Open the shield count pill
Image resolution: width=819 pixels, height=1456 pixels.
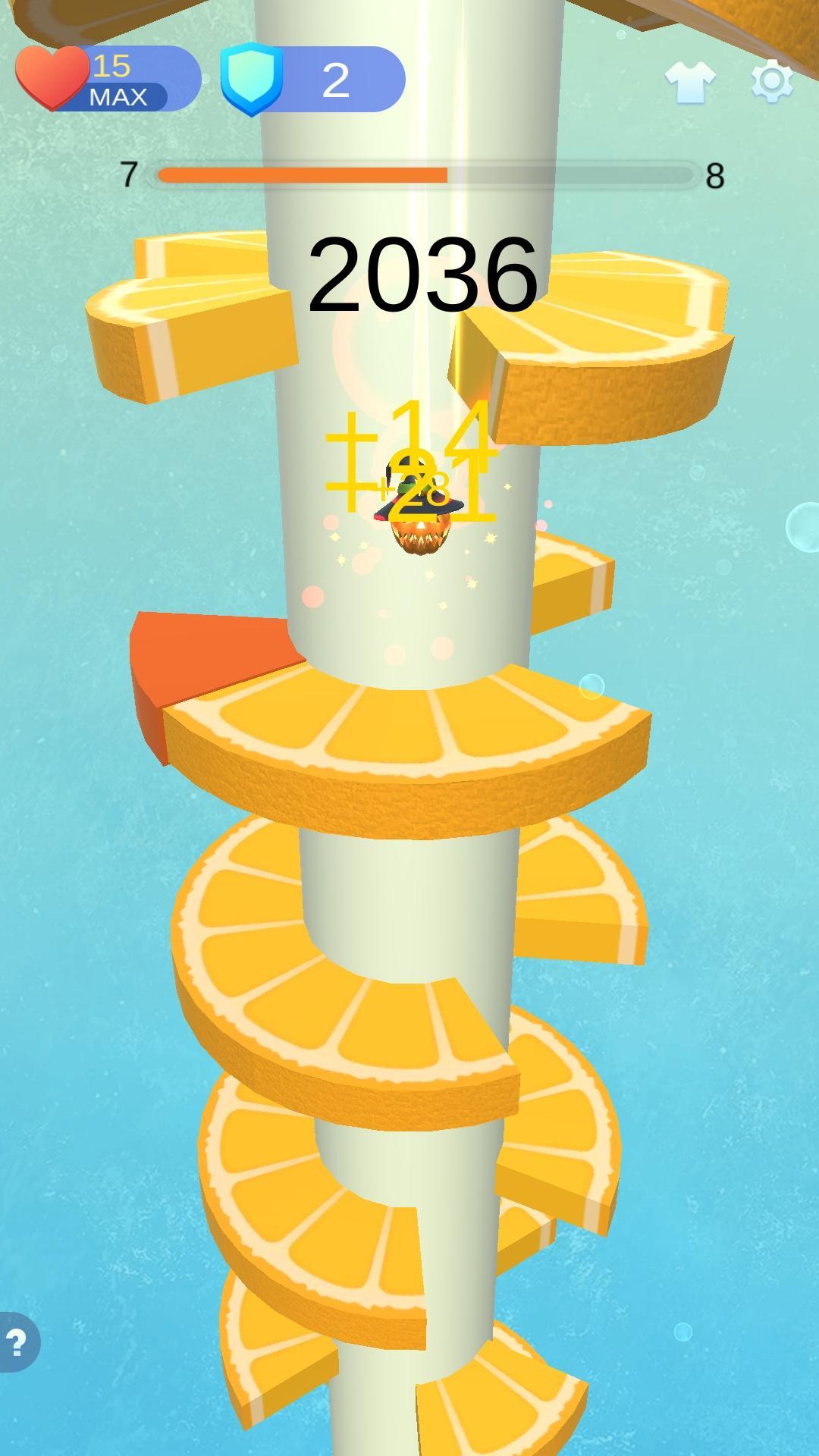(314, 80)
